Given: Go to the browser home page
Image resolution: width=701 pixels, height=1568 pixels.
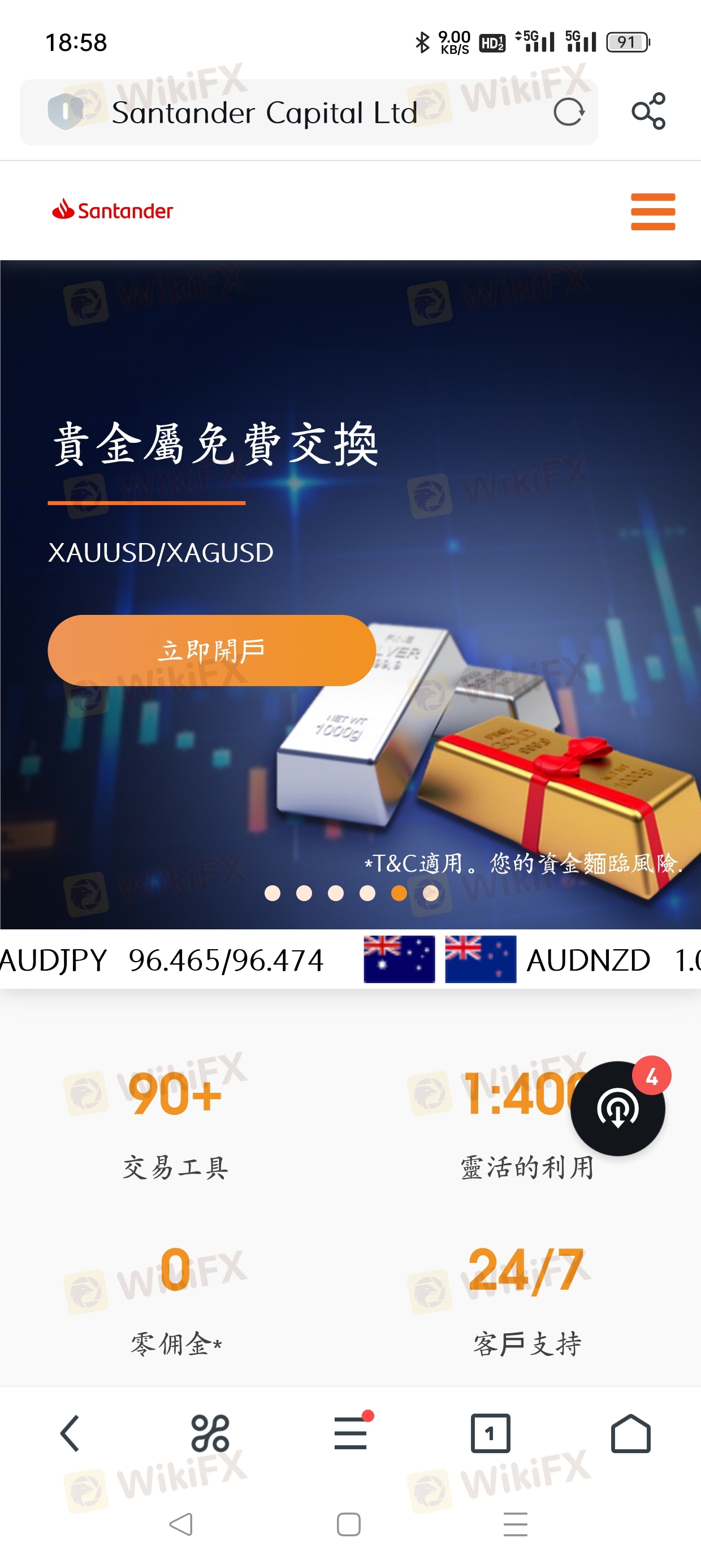Looking at the screenshot, I should 630,1433.
